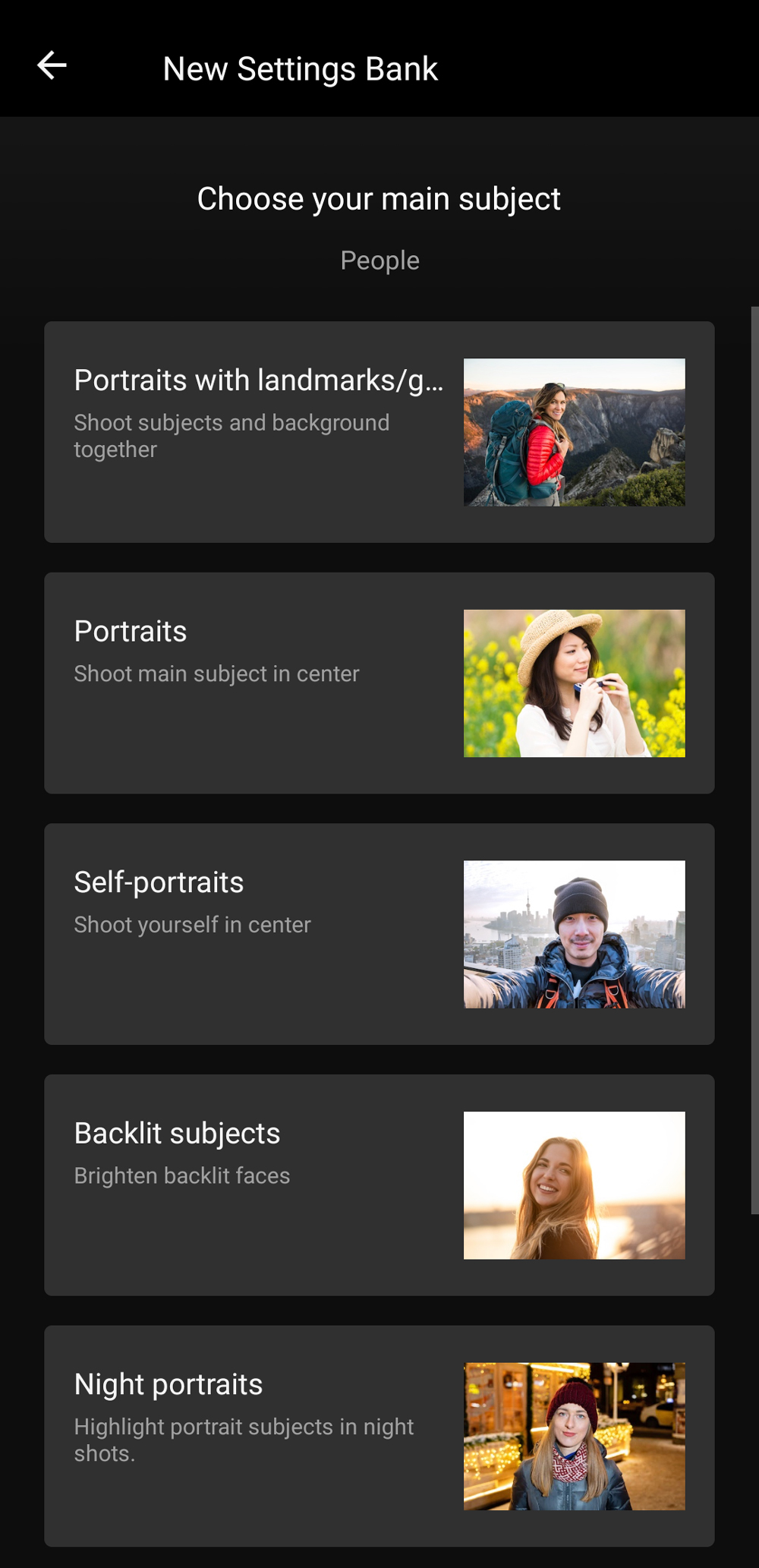This screenshot has width=759, height=1568.
Task: Go back from New Settings Bank
Action: tap(52, 66)
